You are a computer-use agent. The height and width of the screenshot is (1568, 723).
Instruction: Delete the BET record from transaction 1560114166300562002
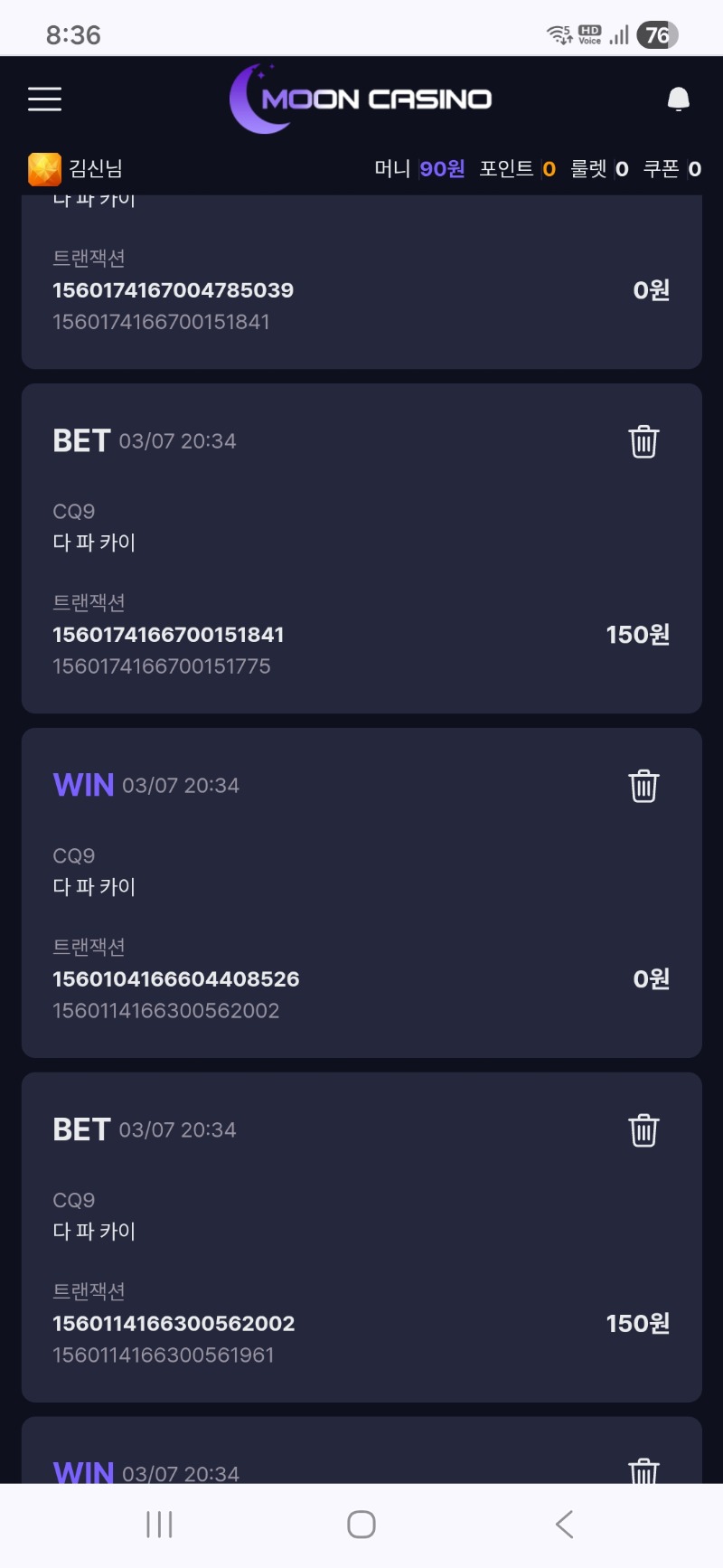[x=643, y=1129]
